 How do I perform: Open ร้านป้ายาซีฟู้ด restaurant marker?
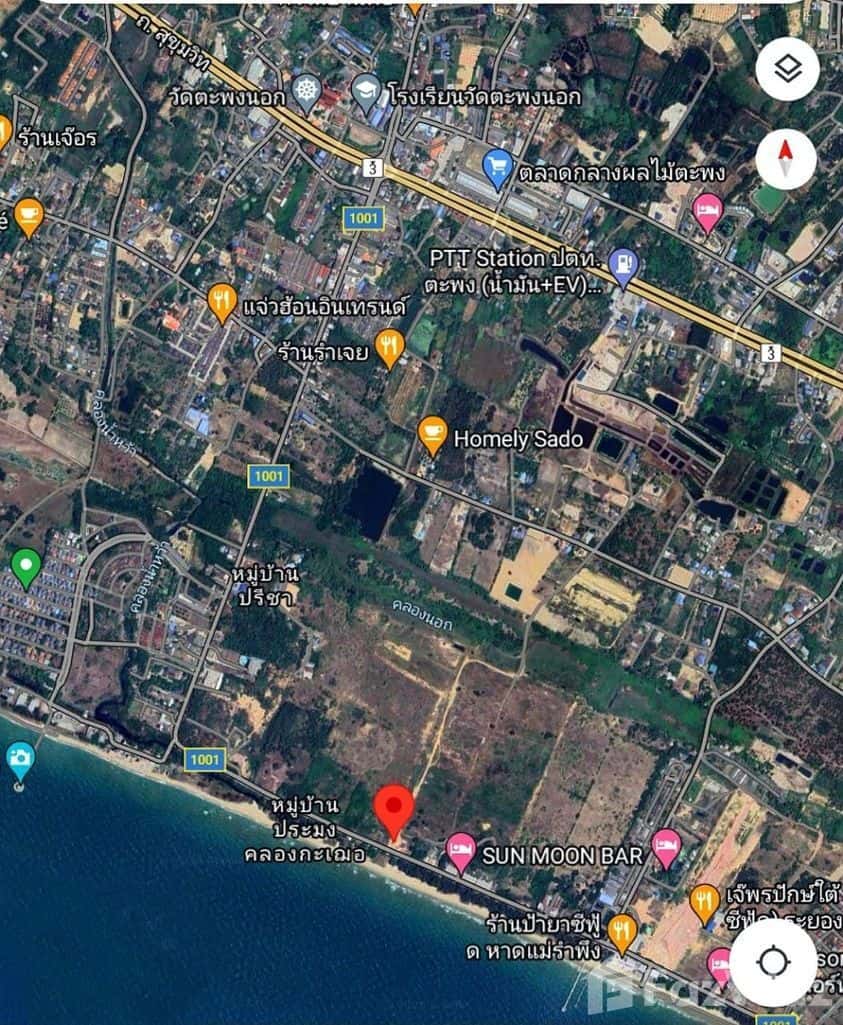point(622,932)
